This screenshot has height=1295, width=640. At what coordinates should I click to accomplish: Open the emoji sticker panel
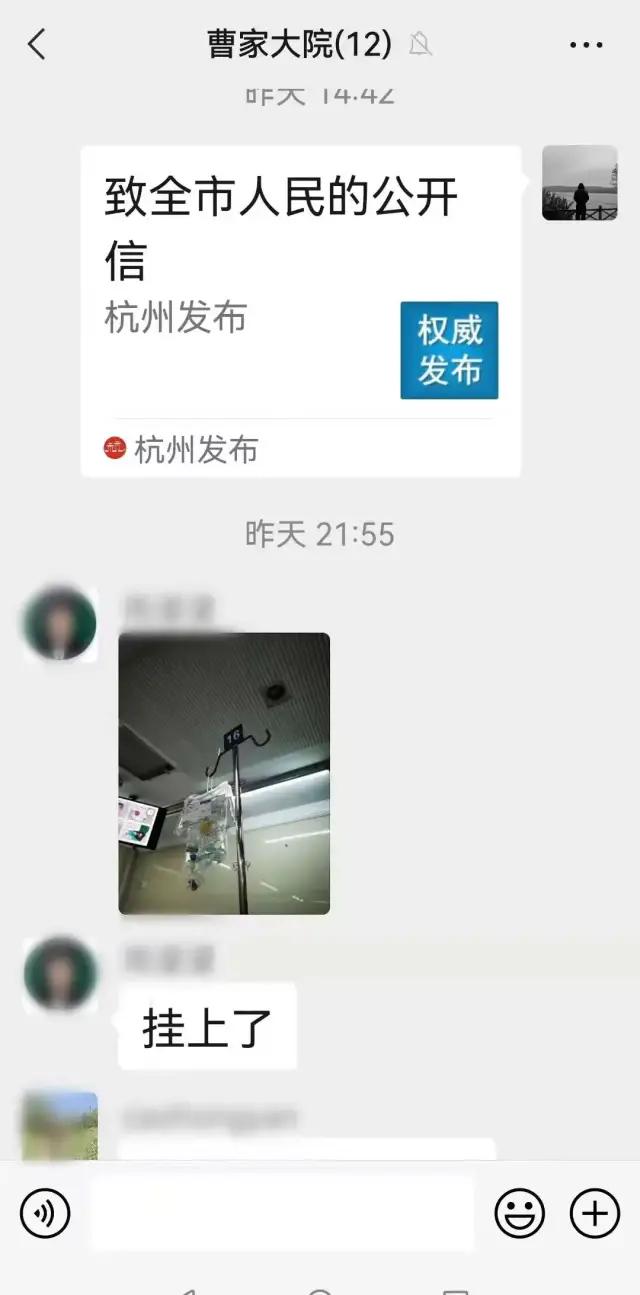(x=520, y=1214)
